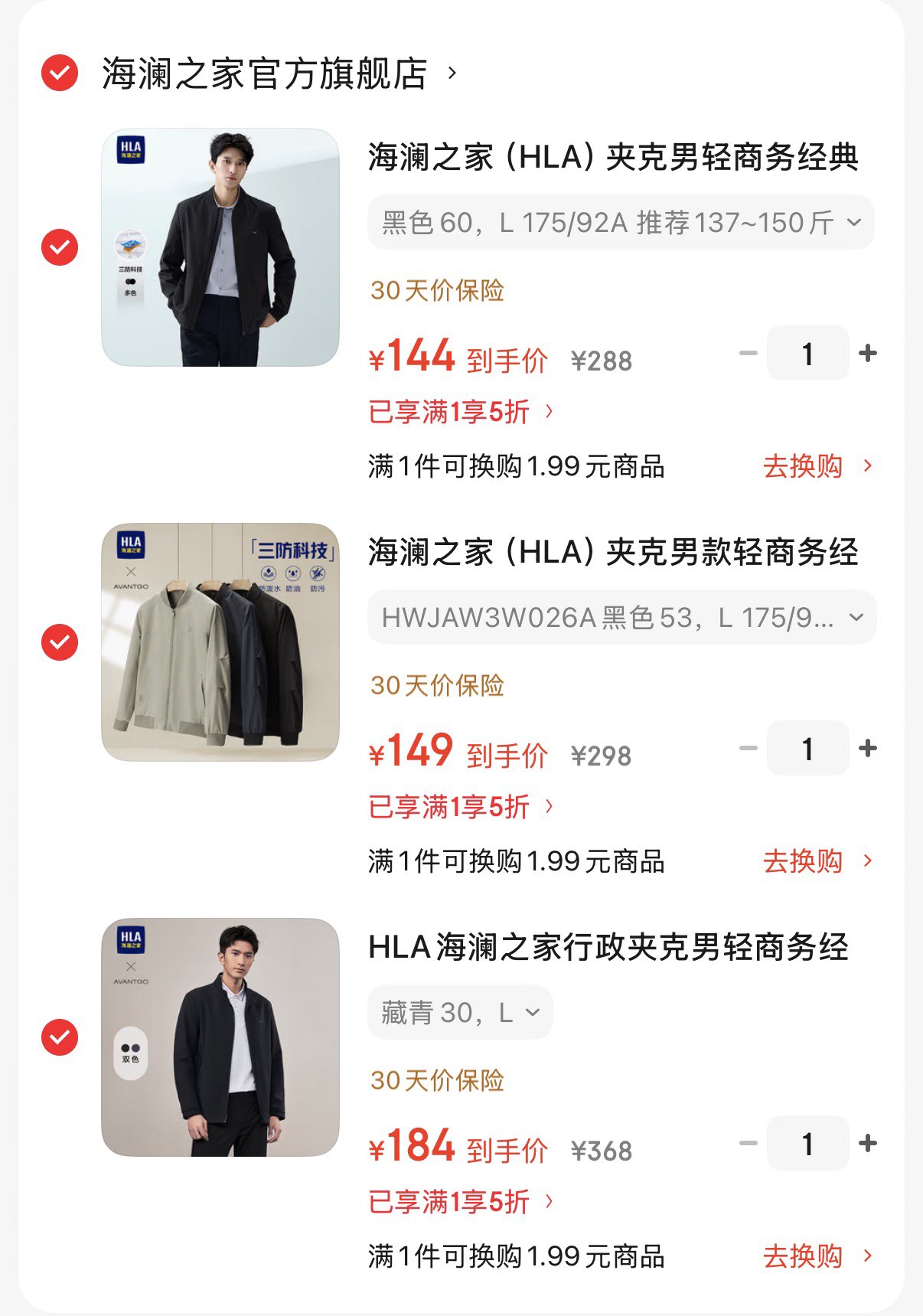
Task: Open the ¥184 行政夹克 product image
Action: tap(220, 1037)
